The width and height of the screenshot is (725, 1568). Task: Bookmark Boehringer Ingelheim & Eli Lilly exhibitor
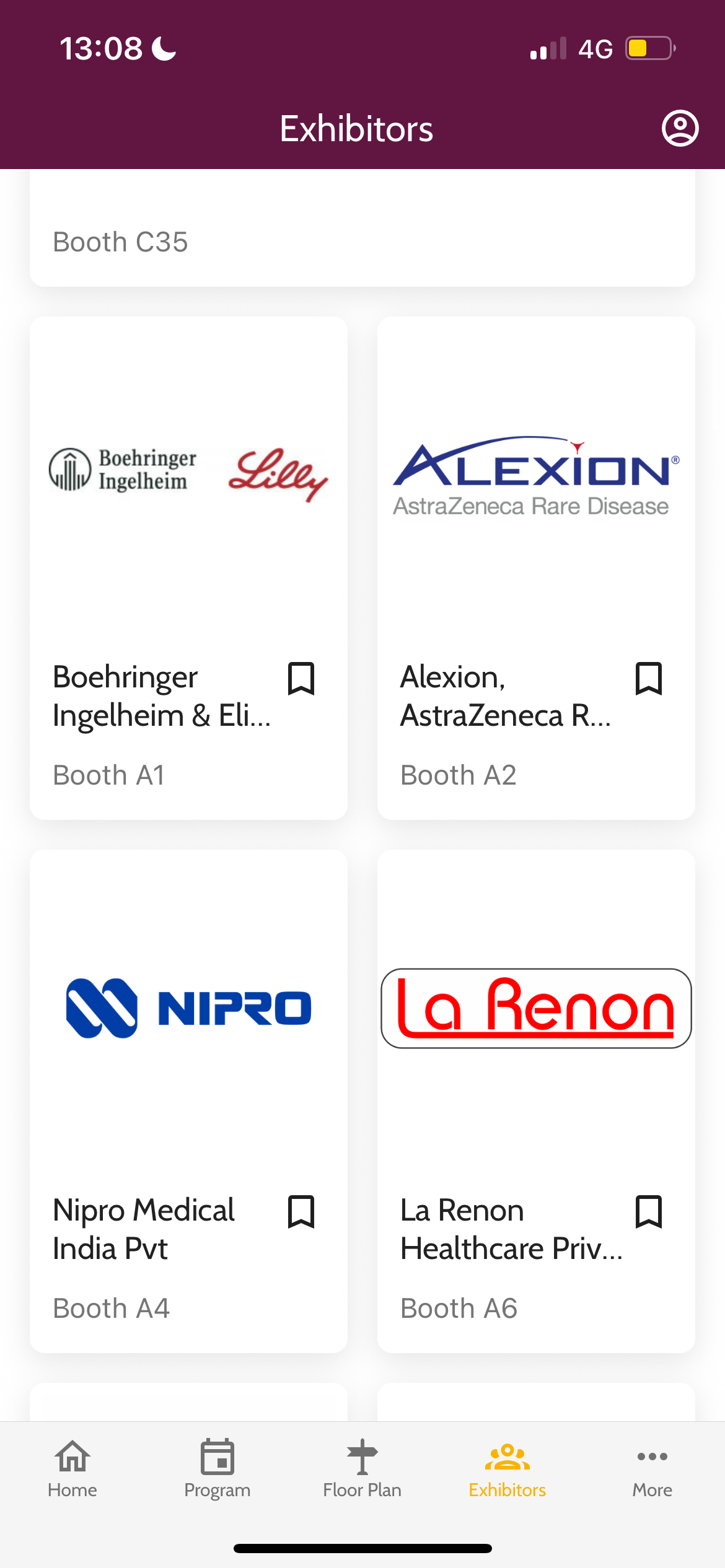click(x=301, y=679)
